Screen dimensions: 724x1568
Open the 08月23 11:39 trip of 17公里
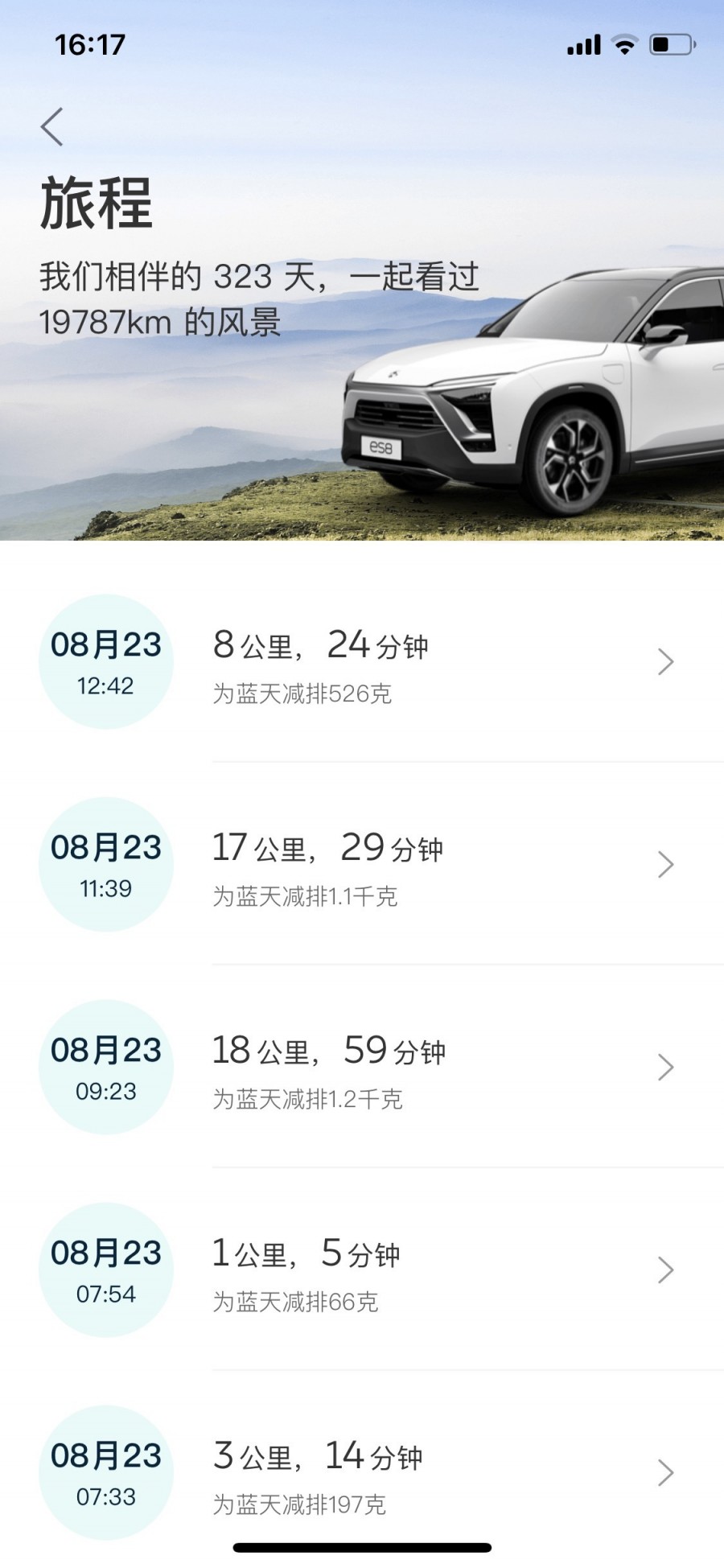pyautogui.click(x=362, y=866)
